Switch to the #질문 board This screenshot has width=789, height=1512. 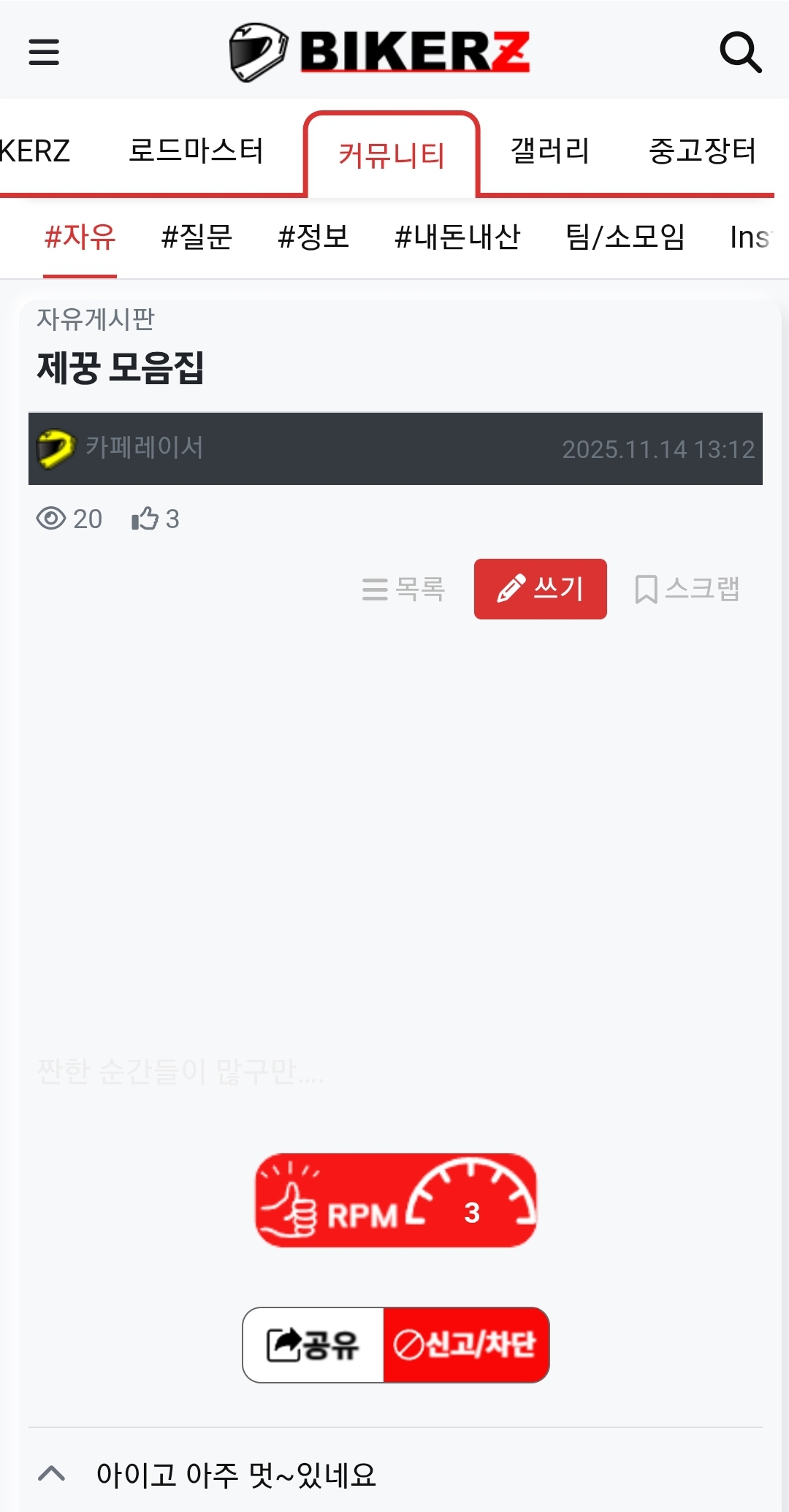click(197, 237)
